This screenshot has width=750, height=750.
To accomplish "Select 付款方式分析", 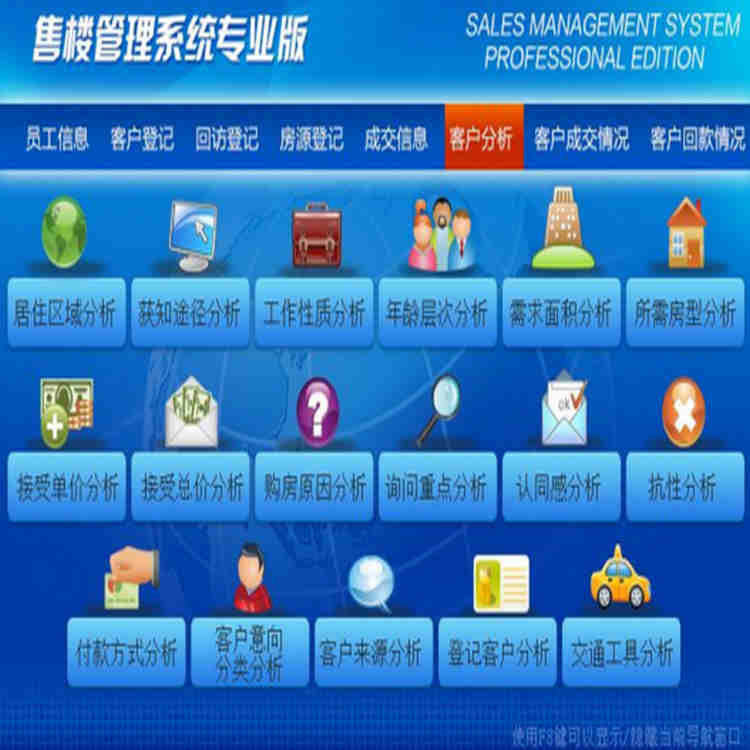I will 127,653.
